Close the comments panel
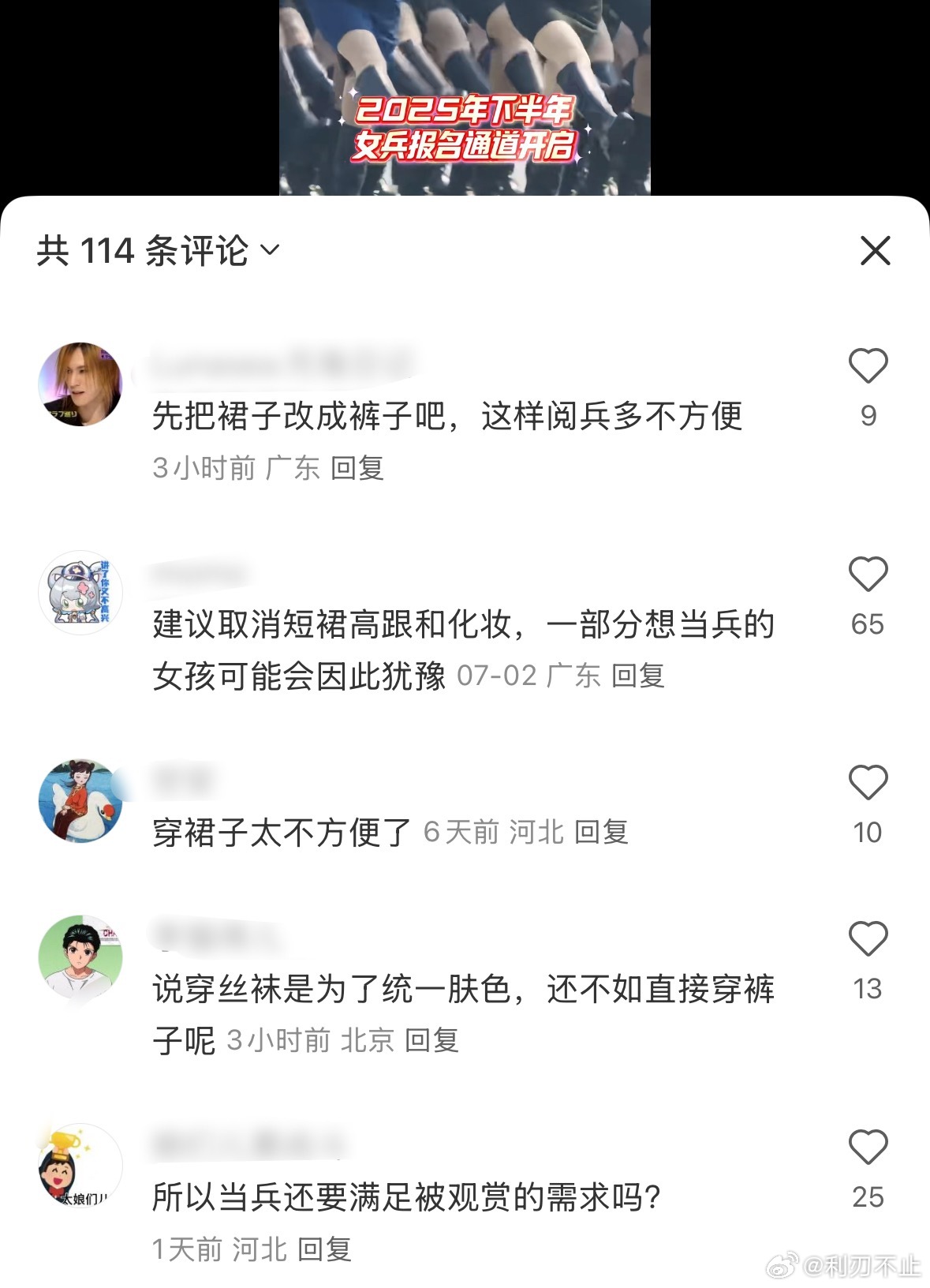This screenshot has width=930, height=1288. tap(875, 251)
